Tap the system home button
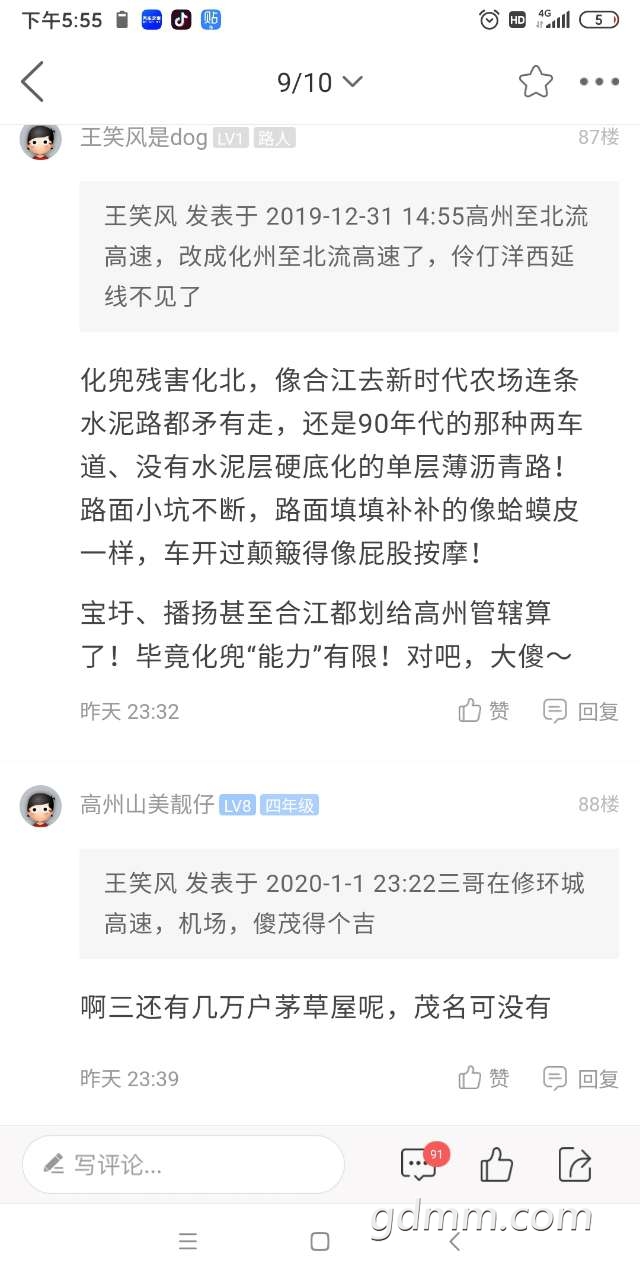 click(320, 1242)
